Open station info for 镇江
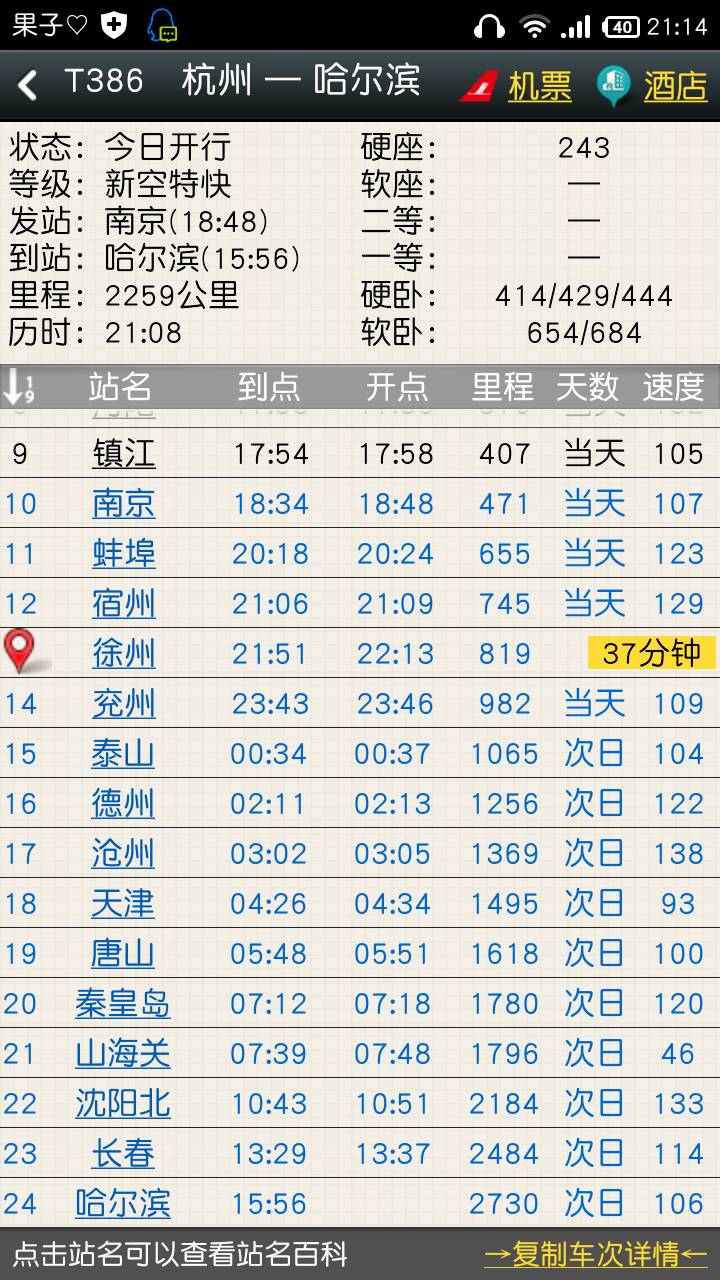720x1280 pixels. [123, 454]
